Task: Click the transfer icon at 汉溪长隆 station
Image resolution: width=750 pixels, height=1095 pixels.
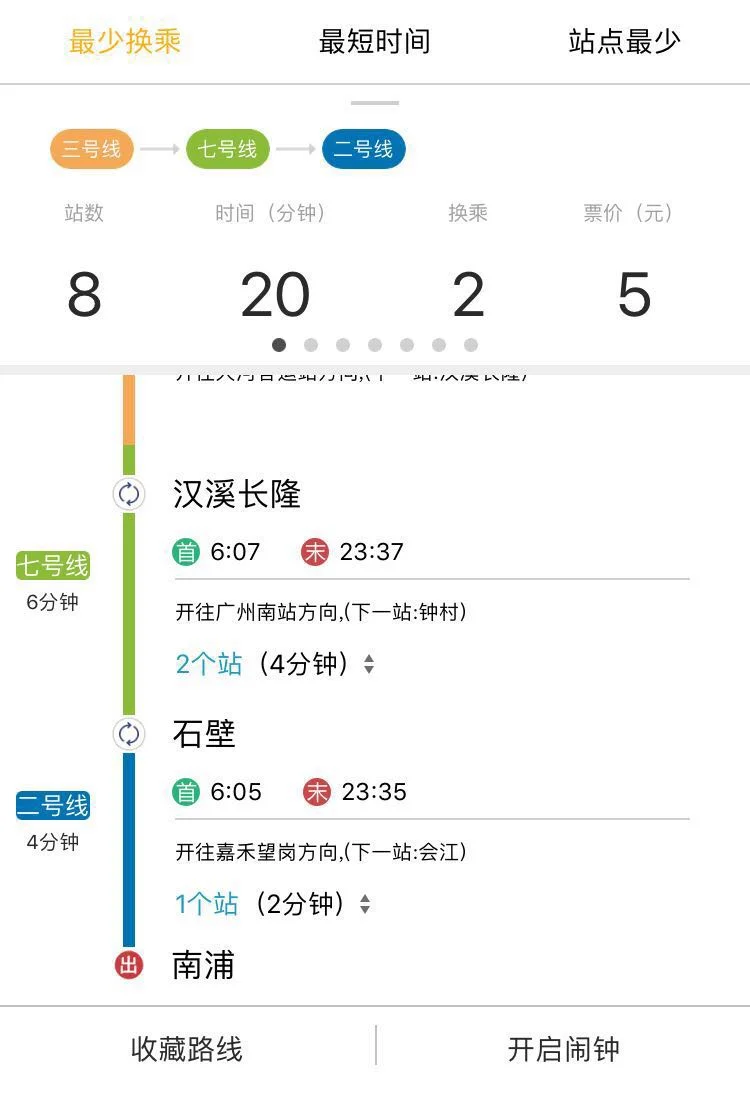Action: pyautogui.click(x=128, y=494)
